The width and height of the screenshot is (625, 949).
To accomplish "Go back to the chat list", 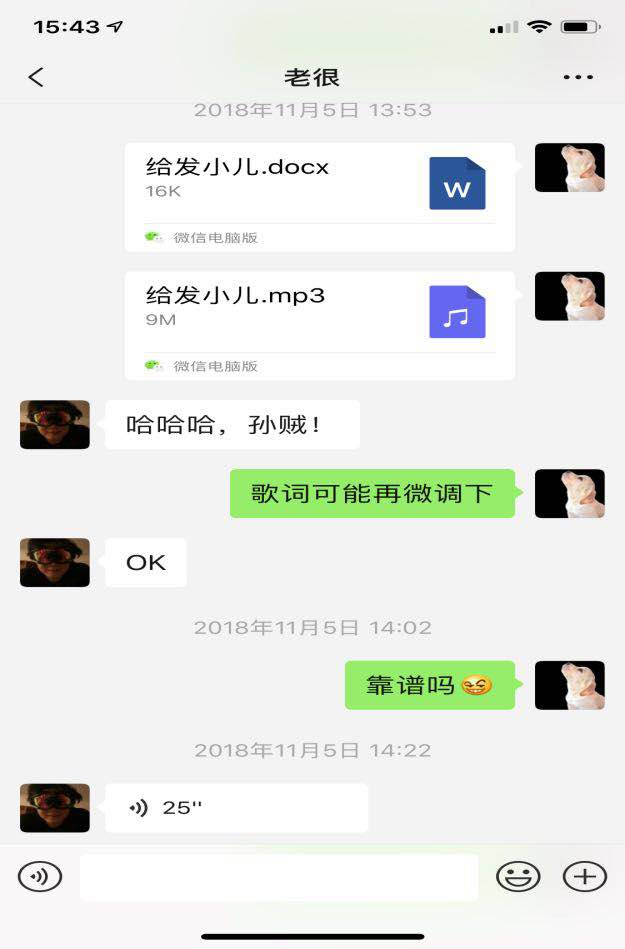I will coord(36,77).
